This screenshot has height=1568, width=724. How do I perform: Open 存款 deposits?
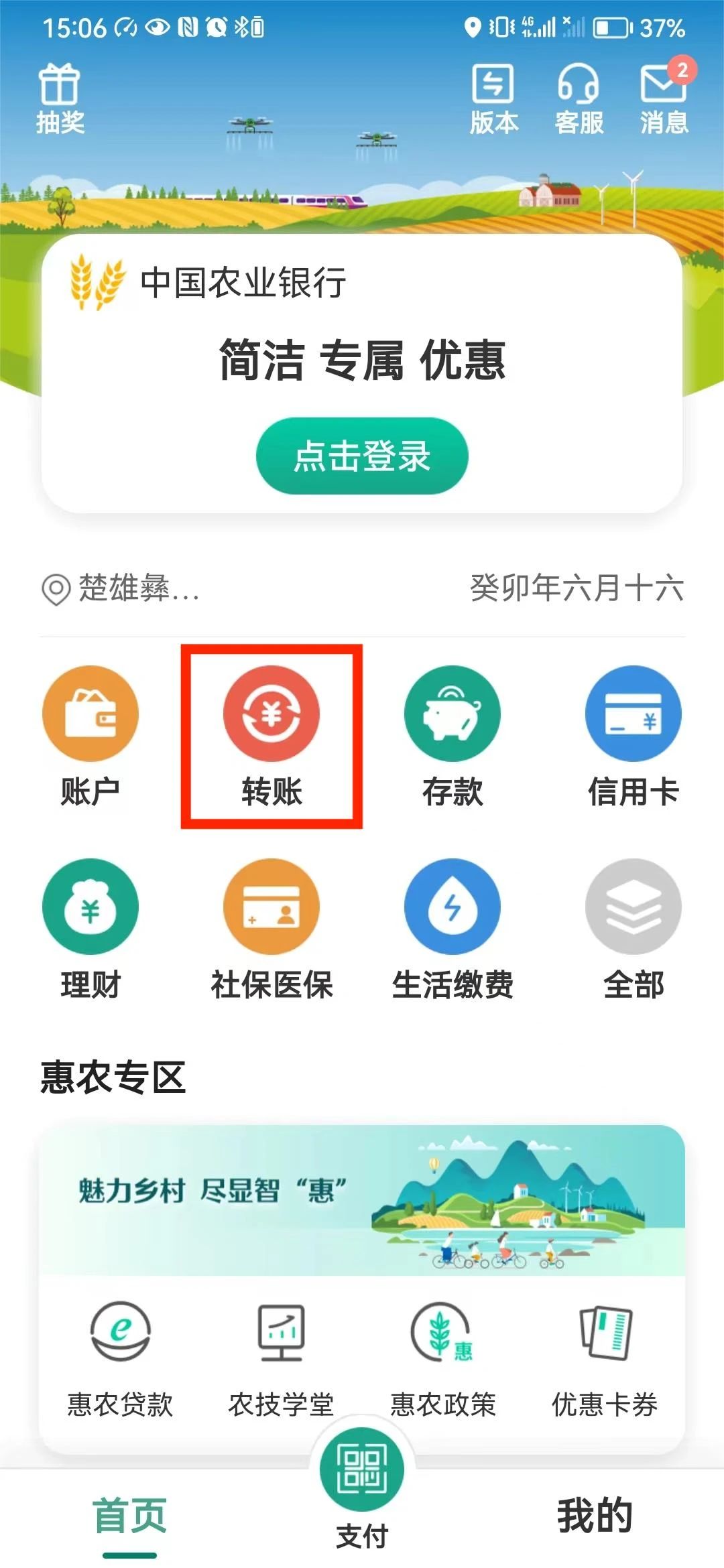click(x=452, y=736)
